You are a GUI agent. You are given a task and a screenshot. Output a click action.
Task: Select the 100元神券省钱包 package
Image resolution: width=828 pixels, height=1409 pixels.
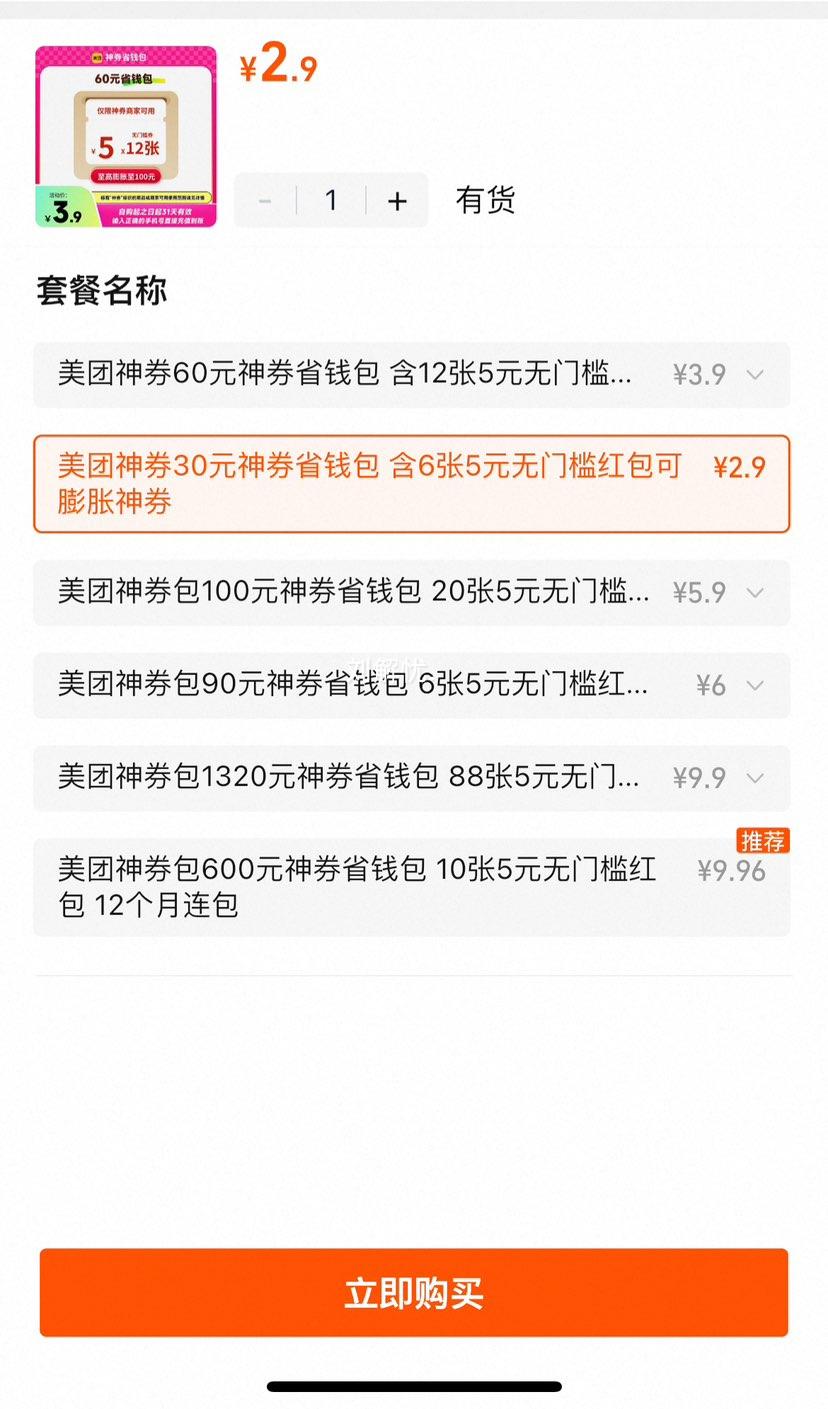[x=350, y=593]
